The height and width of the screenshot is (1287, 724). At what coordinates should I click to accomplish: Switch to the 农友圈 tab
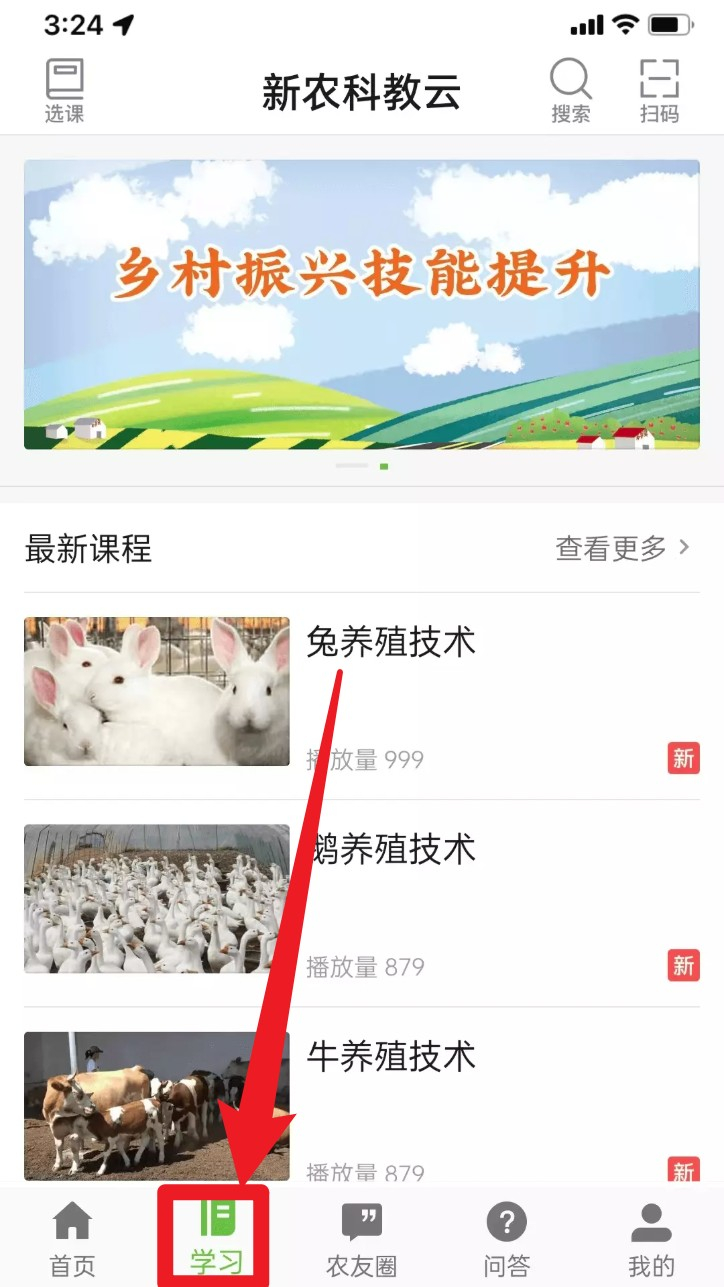(x=361, y=1239)
